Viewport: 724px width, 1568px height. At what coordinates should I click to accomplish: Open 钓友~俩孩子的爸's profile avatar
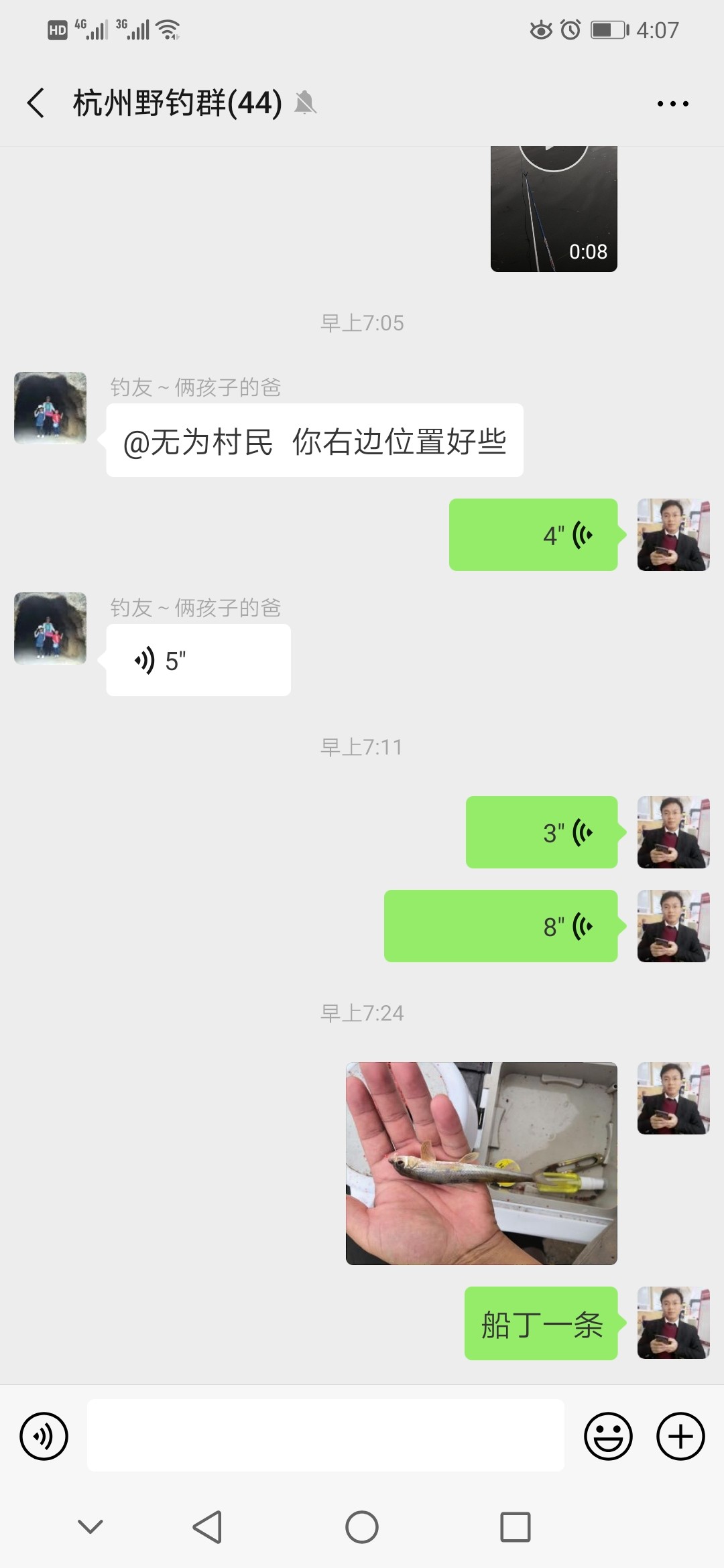point(49,409)
